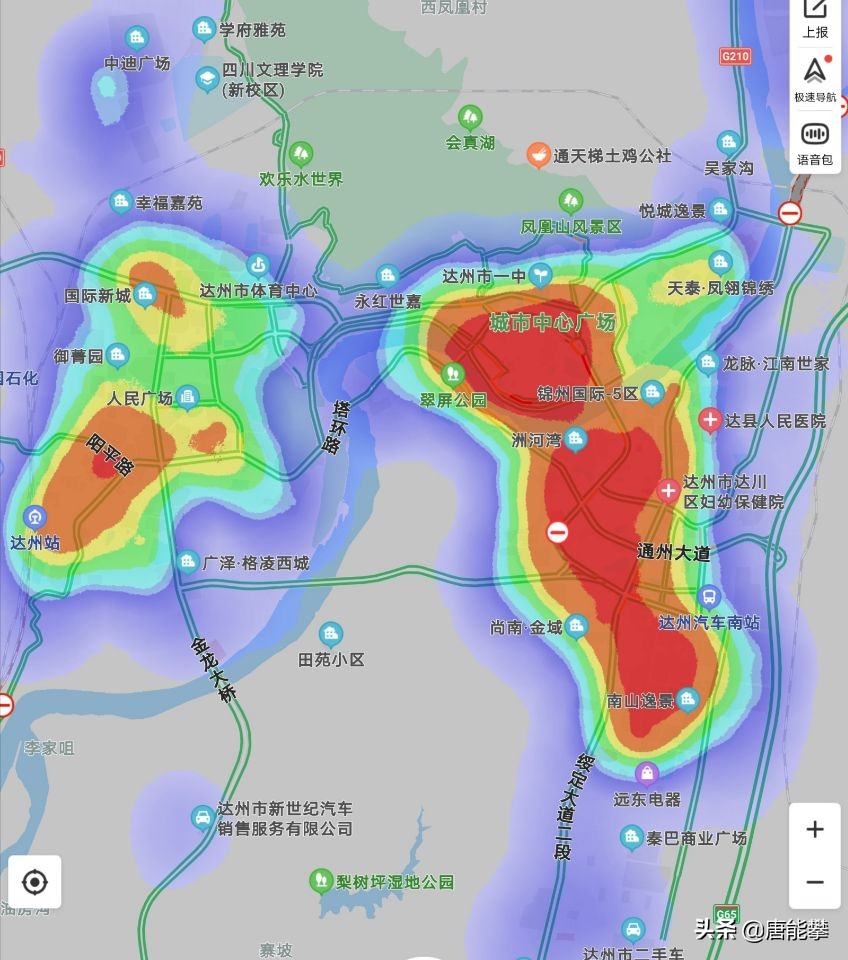Open 极速导航 quick navigation
Screen dimensions: 848x960
click(x=815, y=78)
